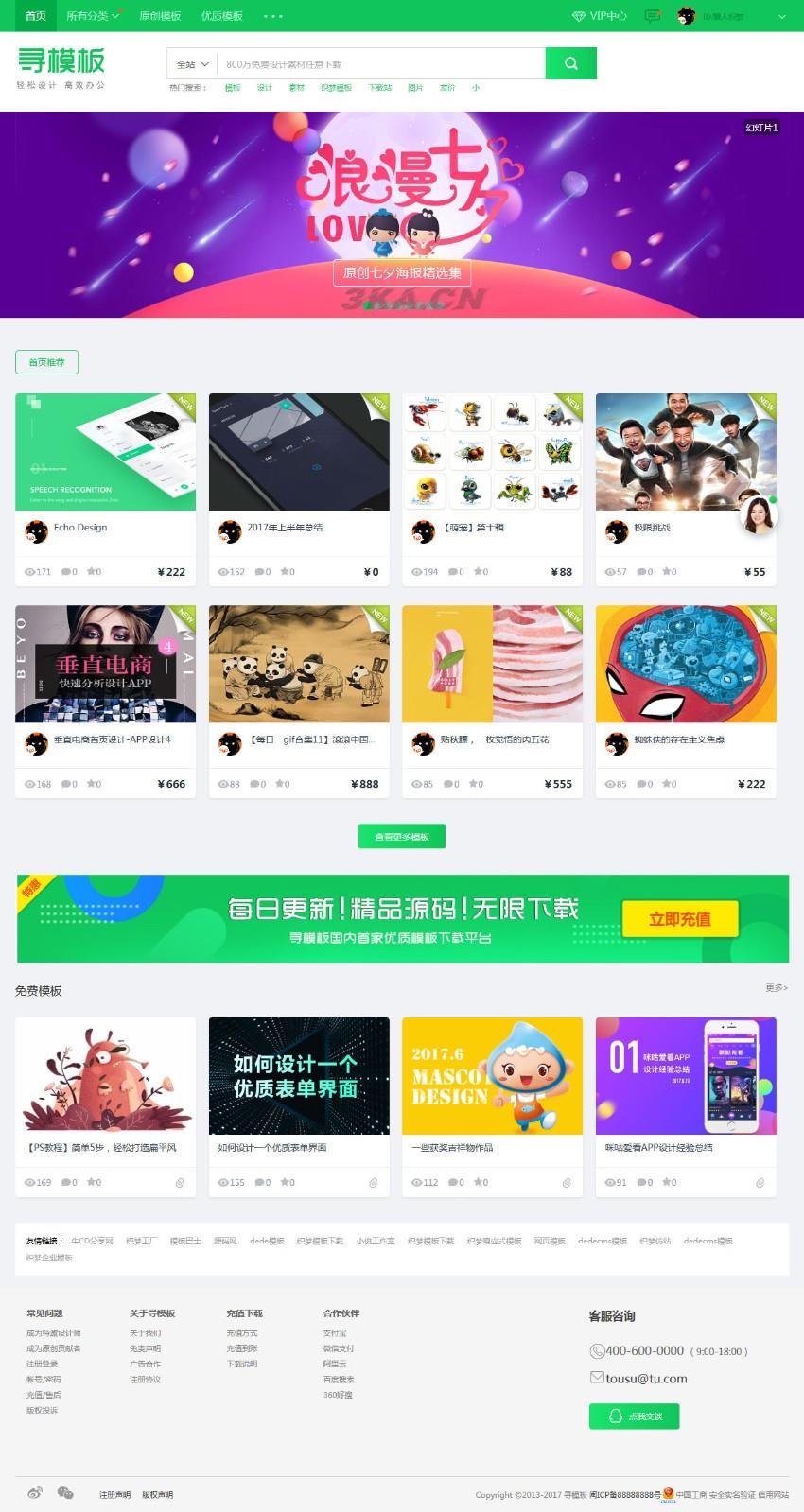Go to 优质模板 navigation item

[222, 16]
